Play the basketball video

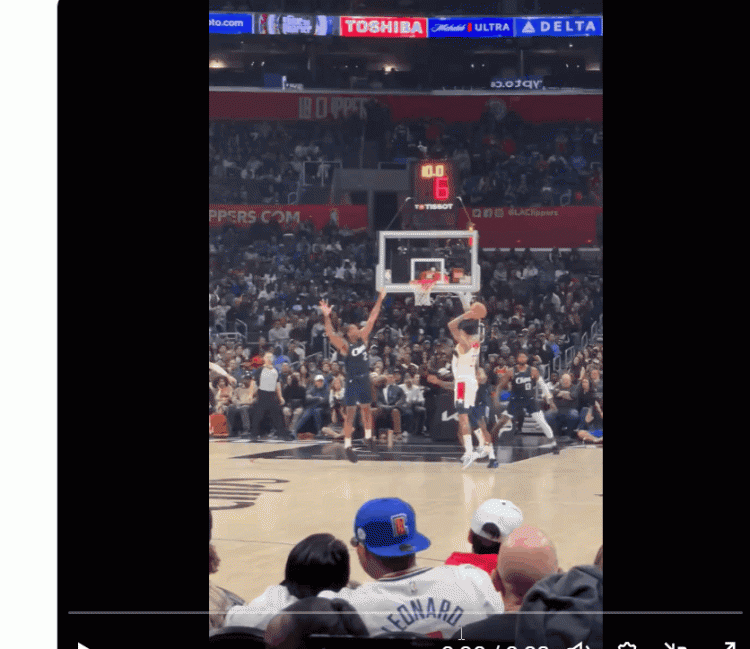click(x=84, y=645)
